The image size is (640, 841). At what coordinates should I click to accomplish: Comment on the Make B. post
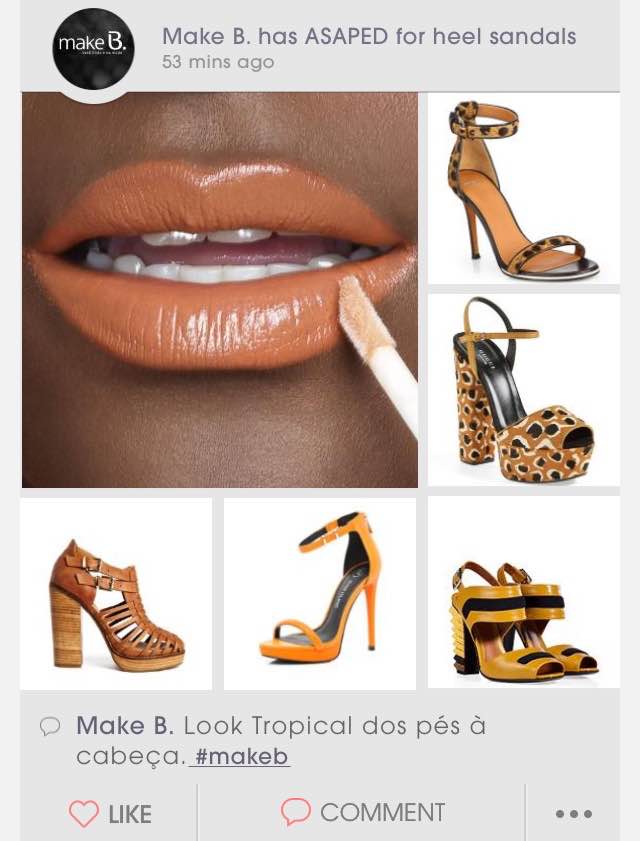click(362, 812)
